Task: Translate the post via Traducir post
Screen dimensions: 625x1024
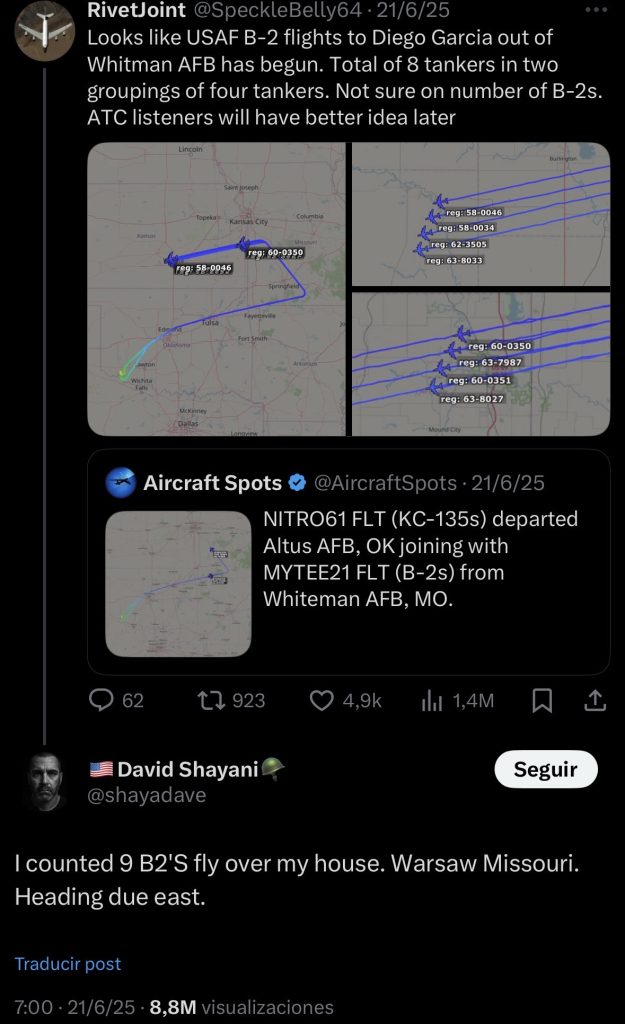Action: [68, 964]
